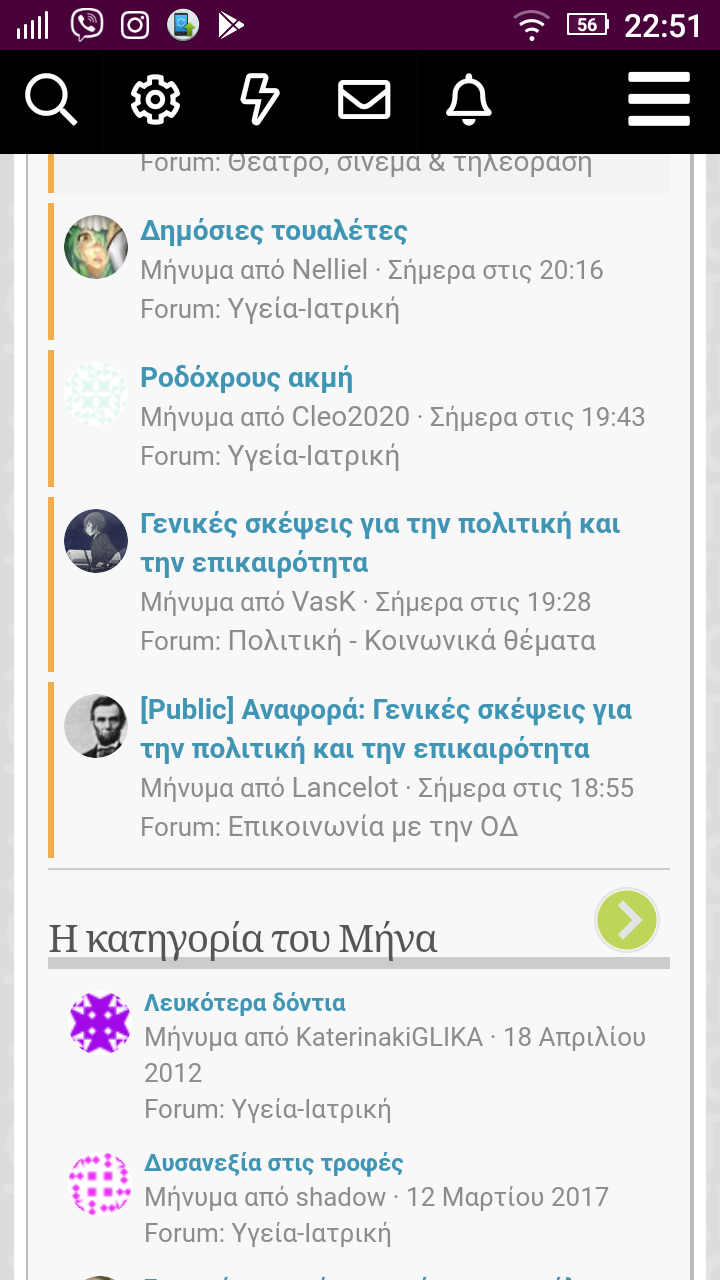Open thread Λευκότερα δόντια
The height and width of the screenshot is (1280, 720).
pos(245,1003)
